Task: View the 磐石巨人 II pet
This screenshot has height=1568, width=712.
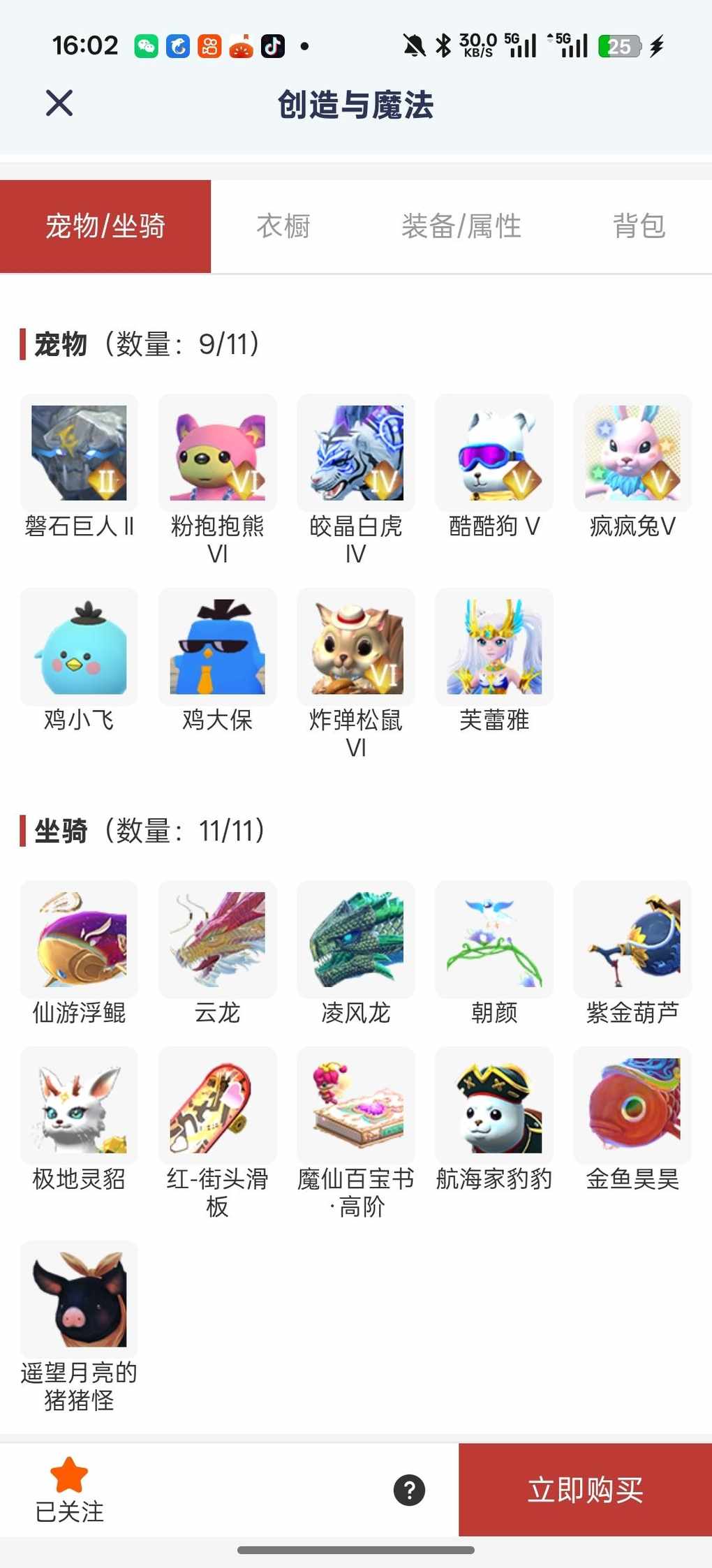Action: pyautogui.click(x=79, y=453)
